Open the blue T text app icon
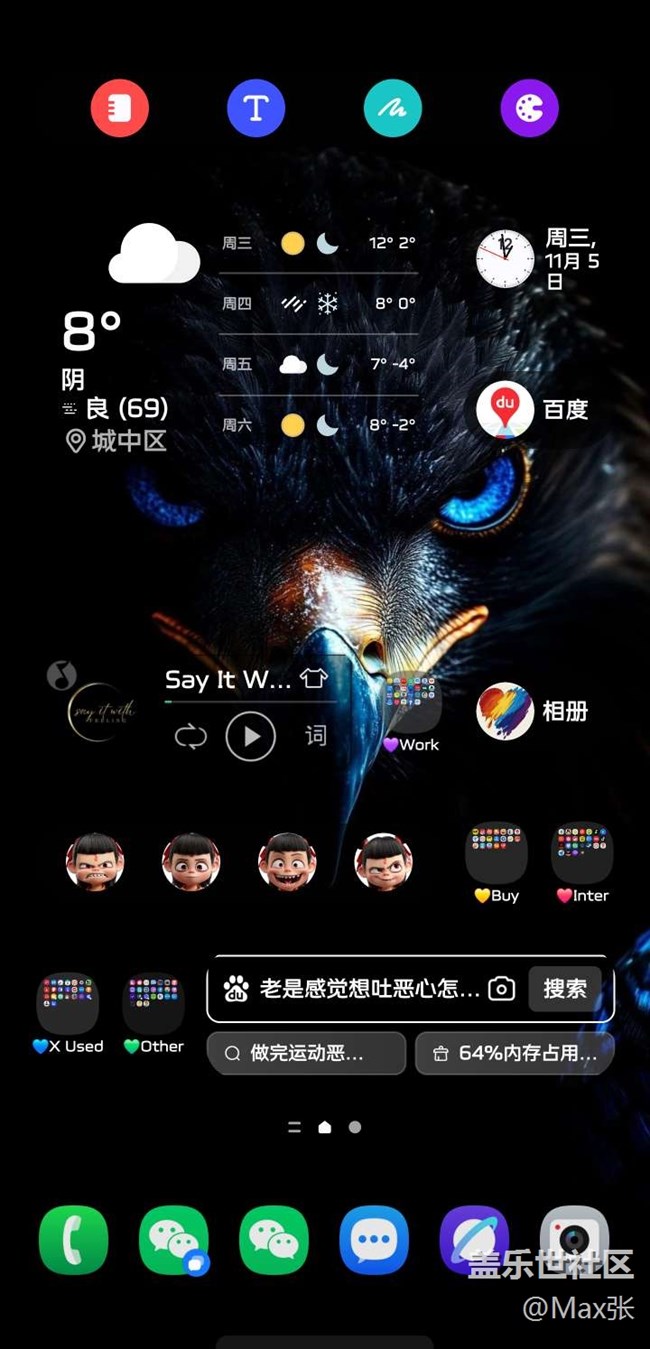The image size is (650, 1349). point(256,107)
